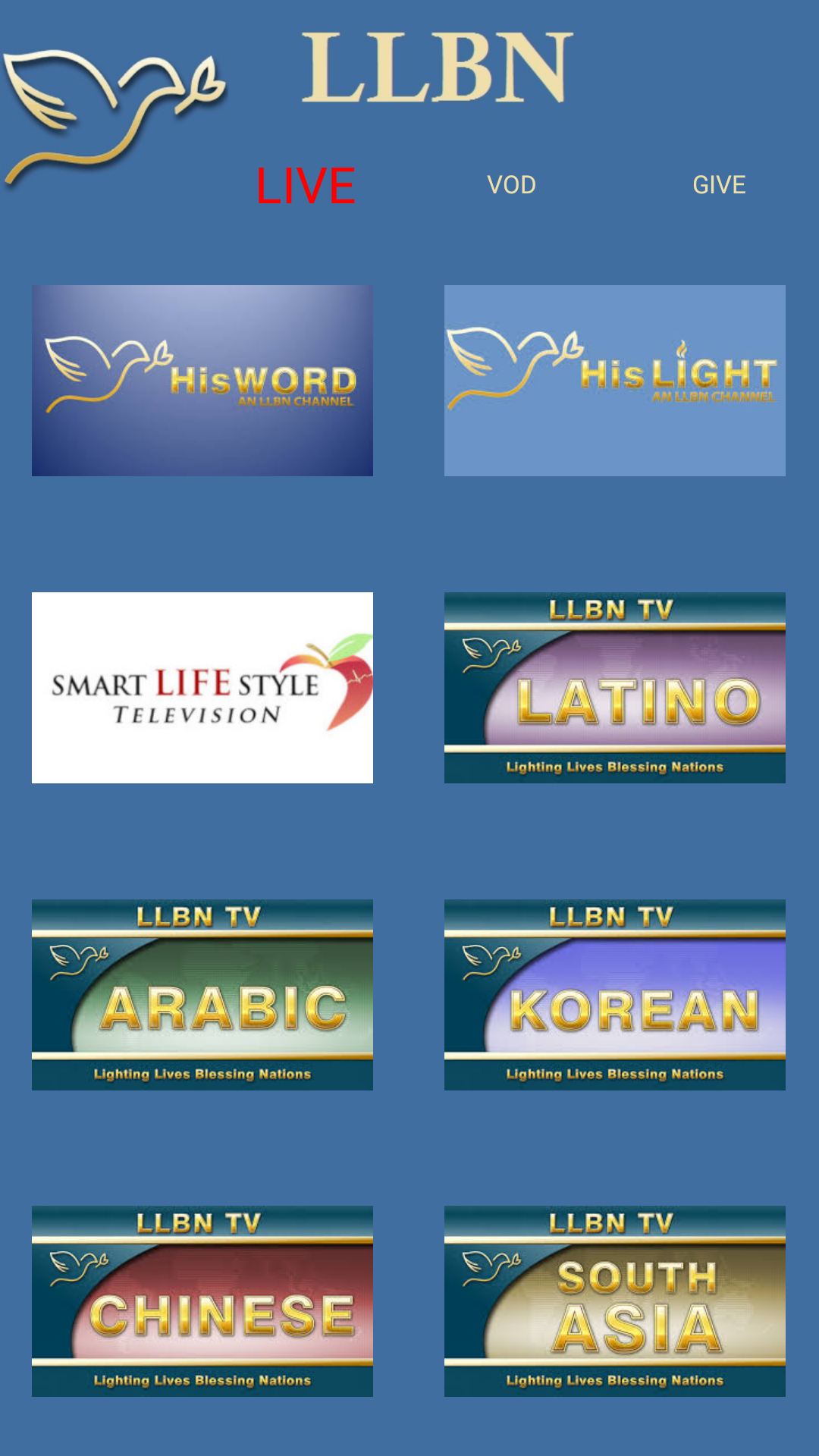Viewport: 819px width, 1456px height.
Task: Go to the GIVE tab
Action: pyautogui.click(x=719, y=185)
